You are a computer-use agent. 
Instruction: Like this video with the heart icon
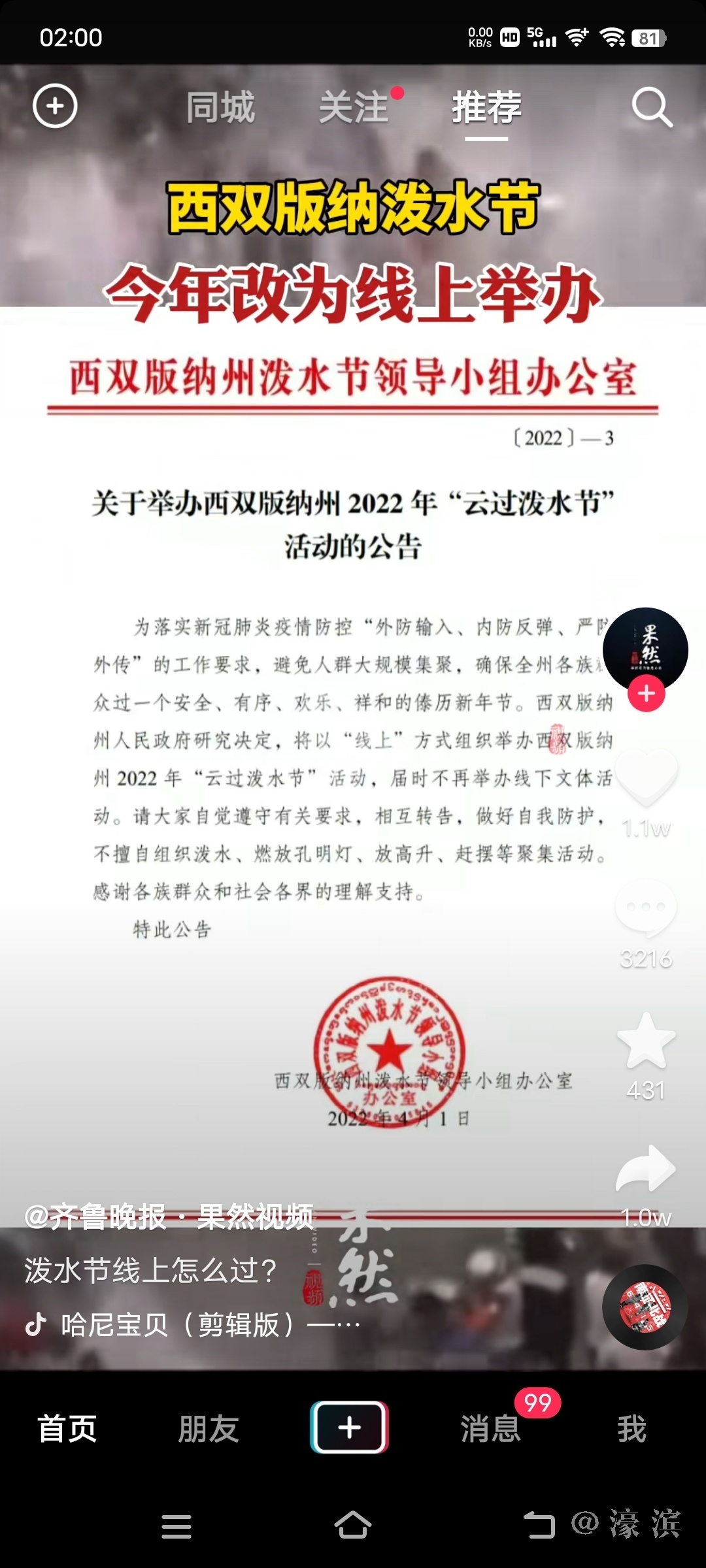pyautogui.click(x=646, y=777)
